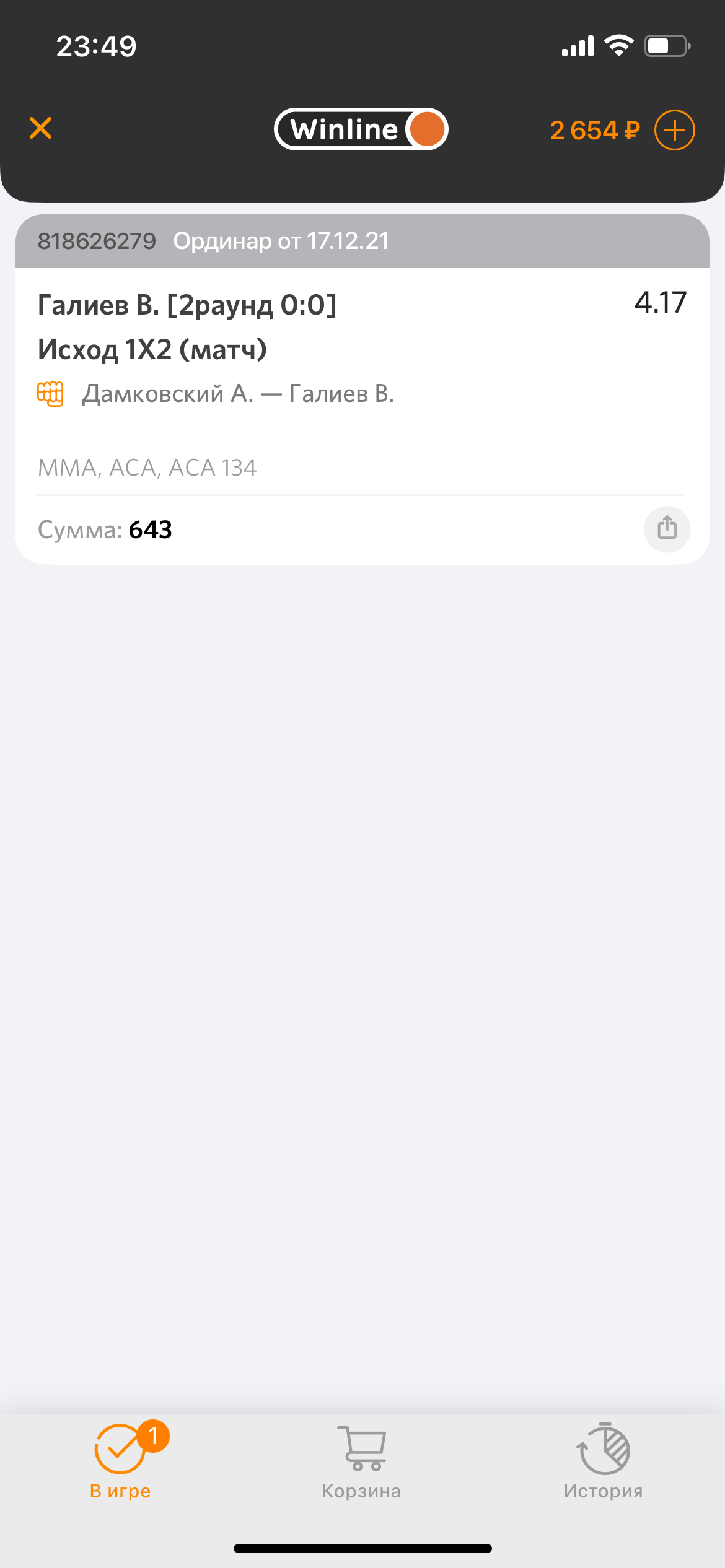Open the История tab
Screen dimensions: 725x1568
(x=603, y=1461)
